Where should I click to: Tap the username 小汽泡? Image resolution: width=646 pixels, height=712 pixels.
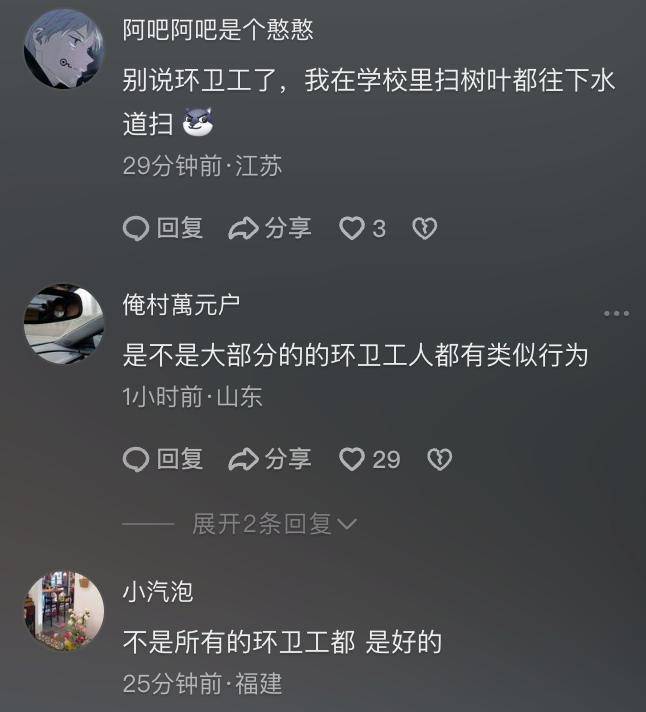158,592
